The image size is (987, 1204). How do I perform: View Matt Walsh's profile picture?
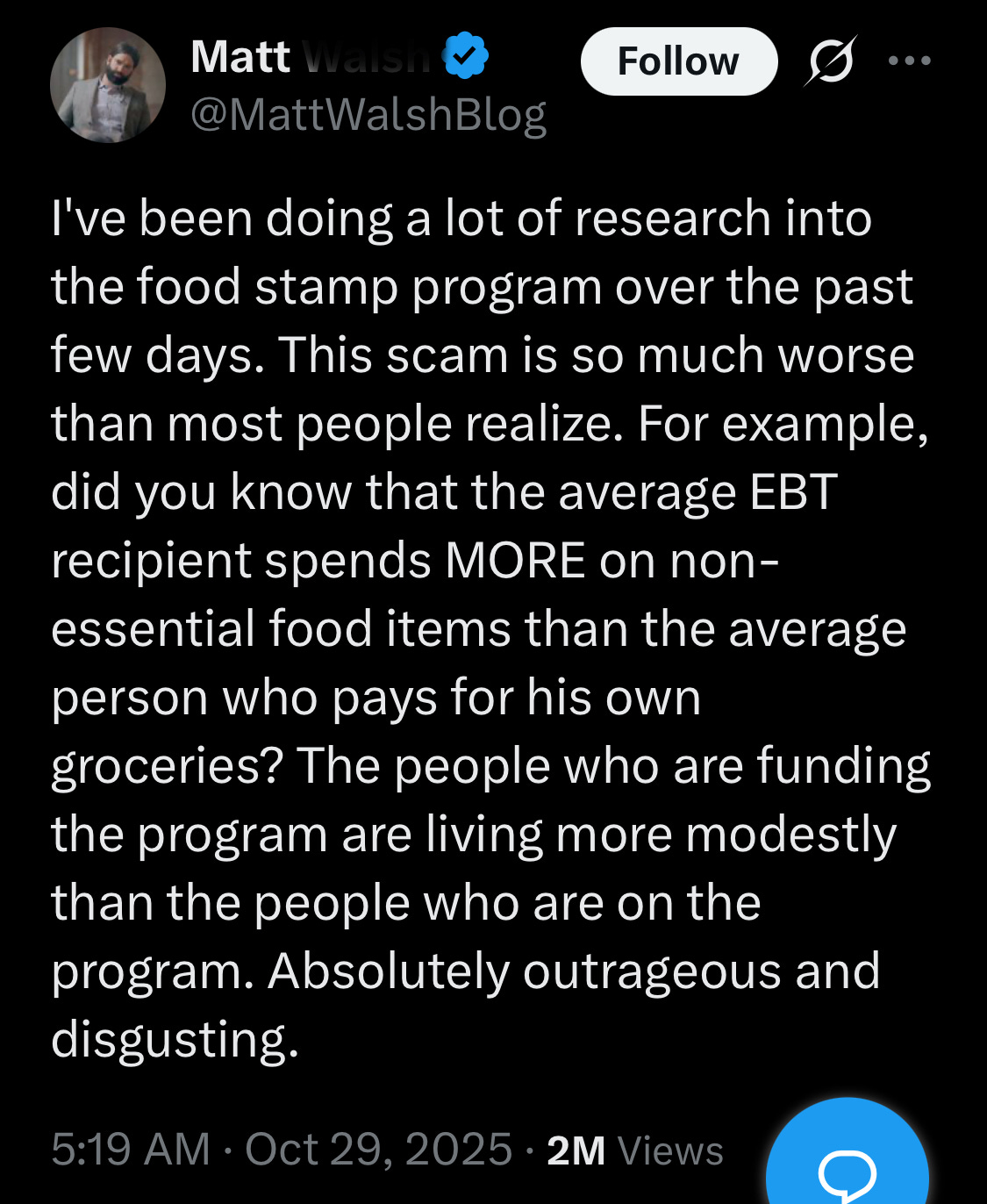point(108,85)
